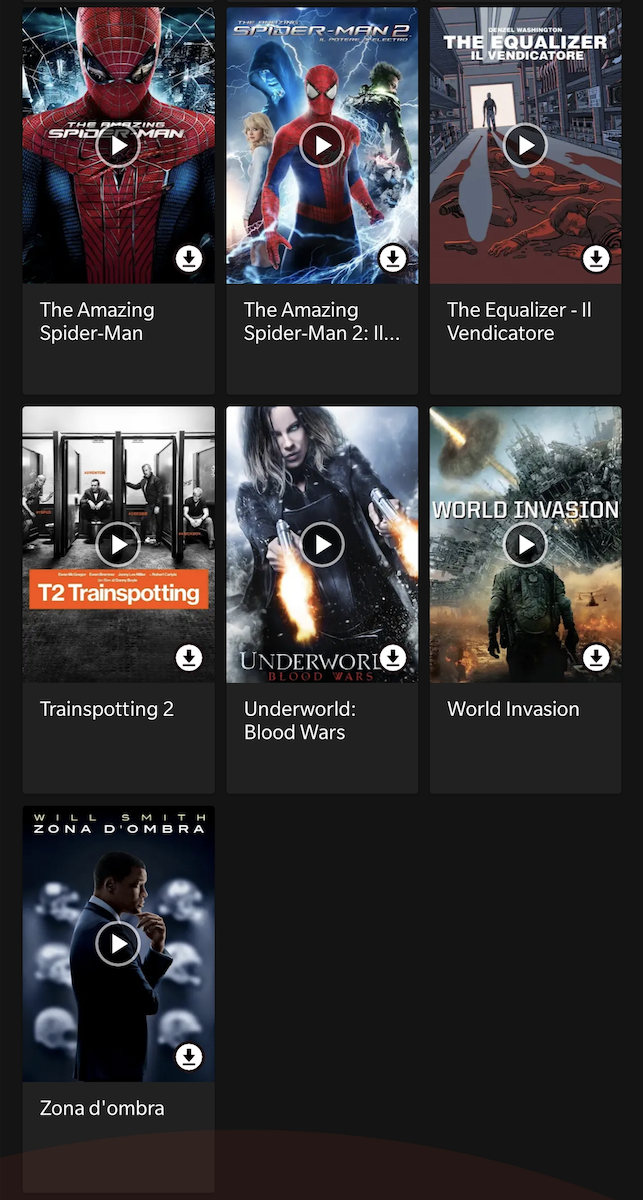The image size is (643, 1200).
Task: Download Underworld: Blood Wars
Action: pyautogui.click(x=393, y=657)
